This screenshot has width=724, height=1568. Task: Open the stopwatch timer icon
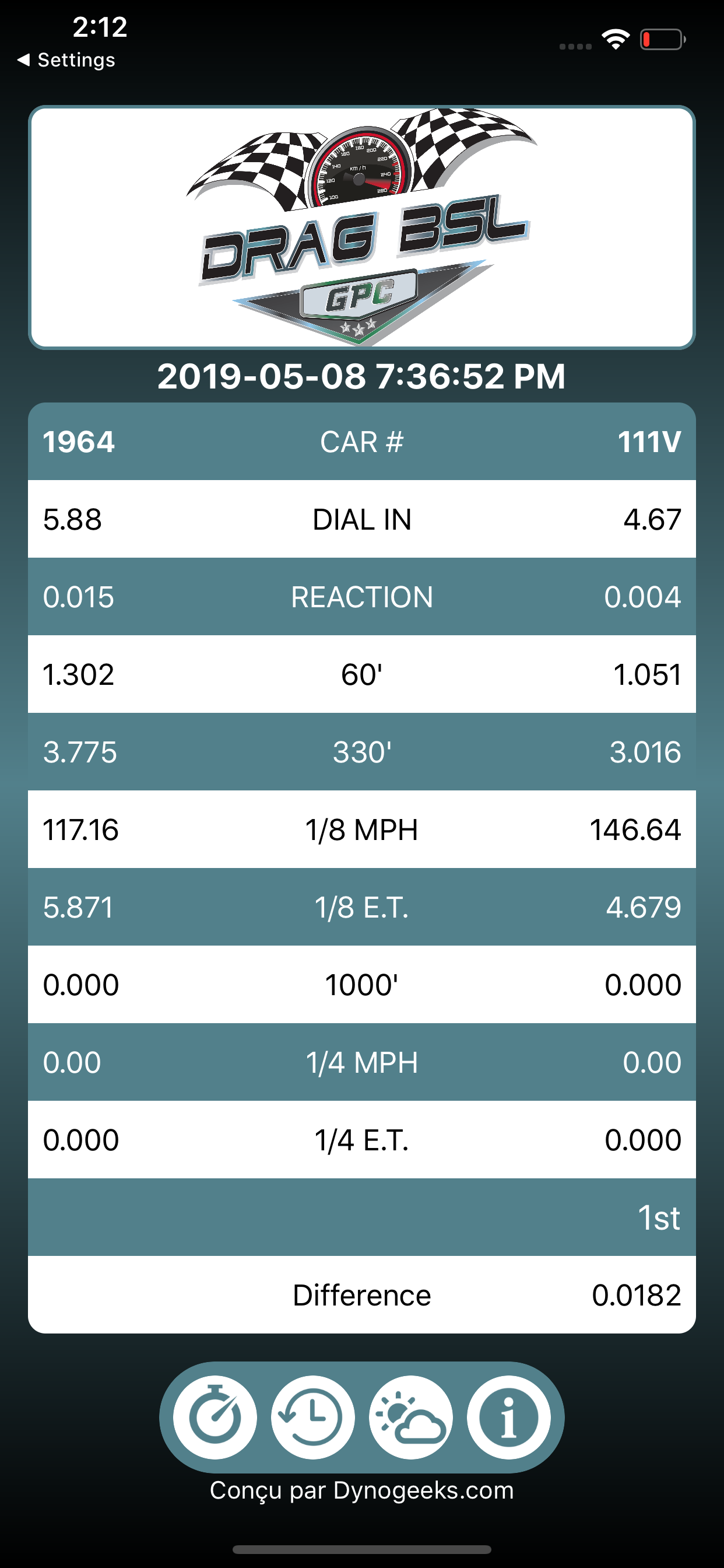215,1417
